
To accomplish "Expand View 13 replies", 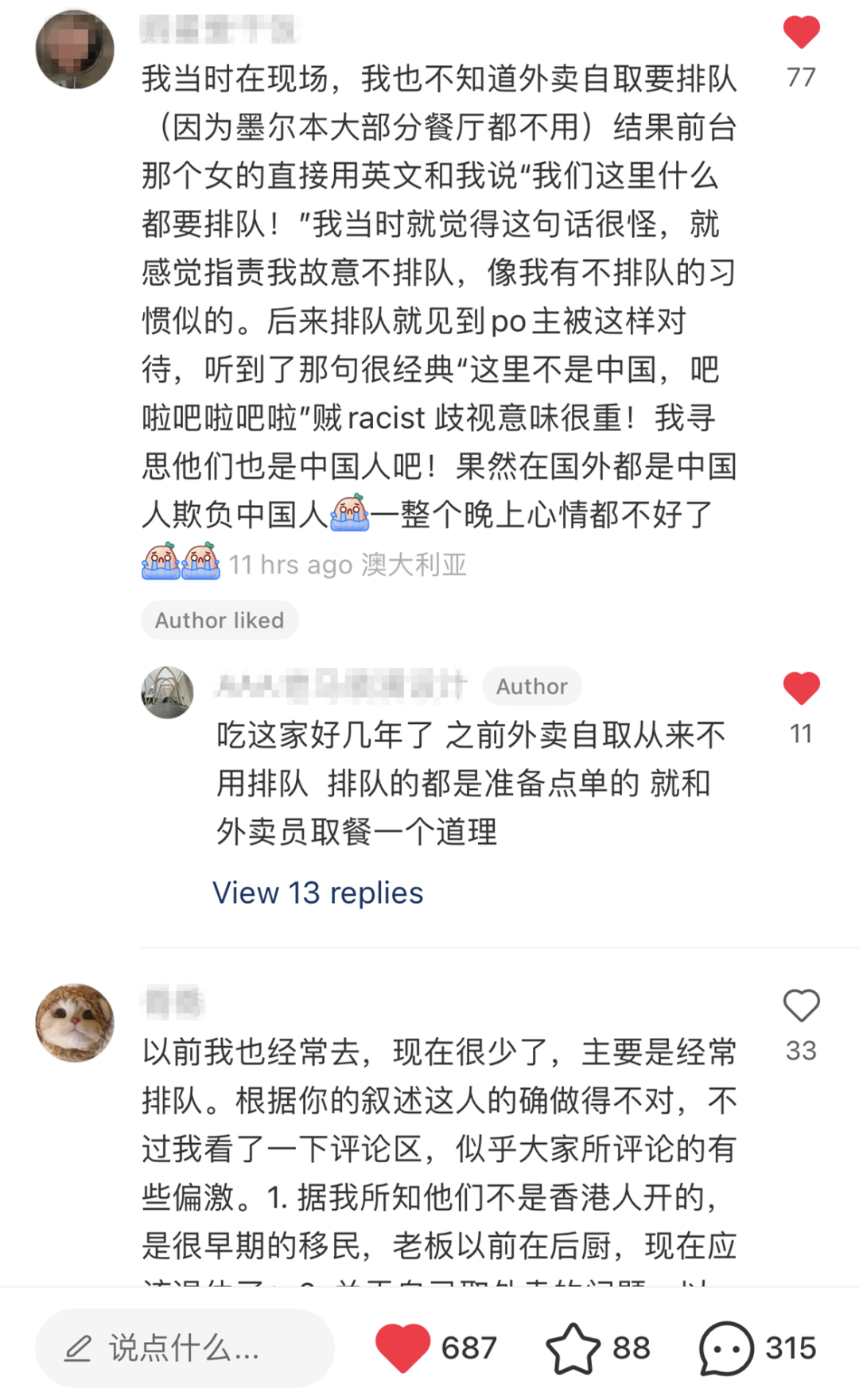I will pos(317,892).
